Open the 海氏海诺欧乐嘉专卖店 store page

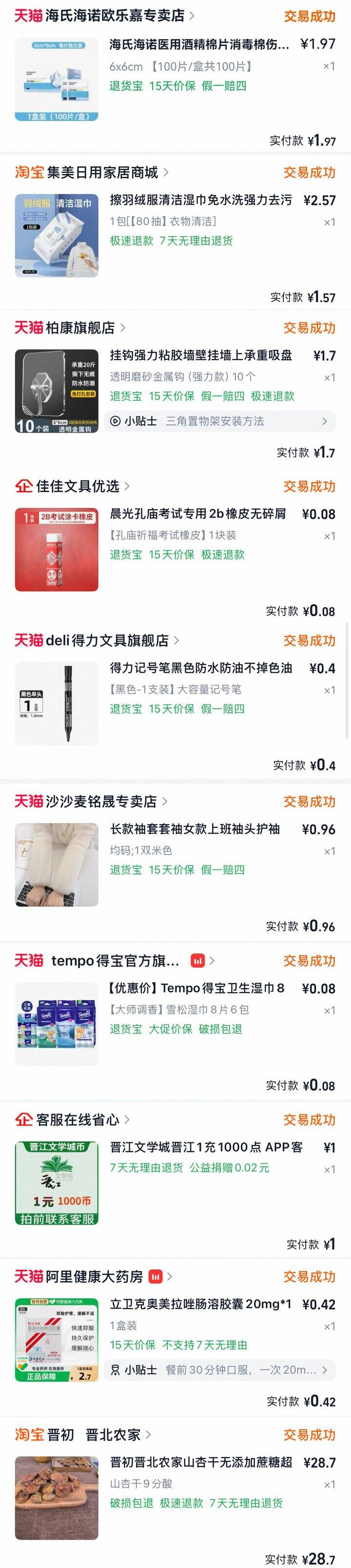[115, 16]
